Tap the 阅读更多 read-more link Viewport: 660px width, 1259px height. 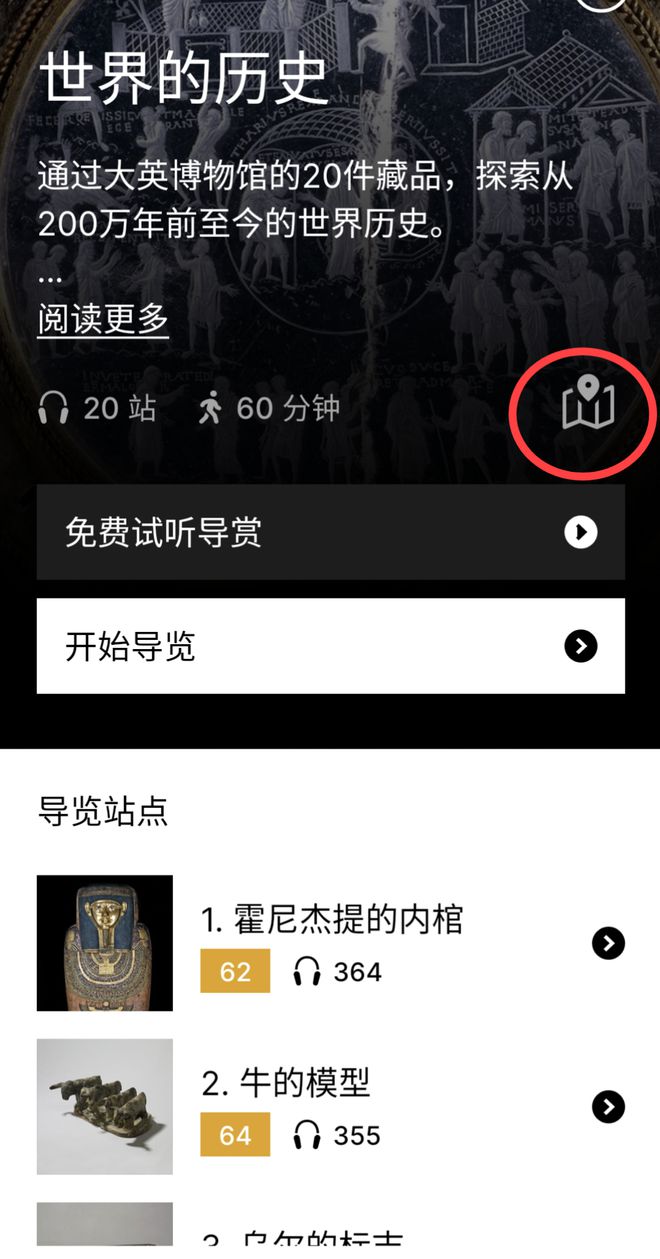(103, 319)
